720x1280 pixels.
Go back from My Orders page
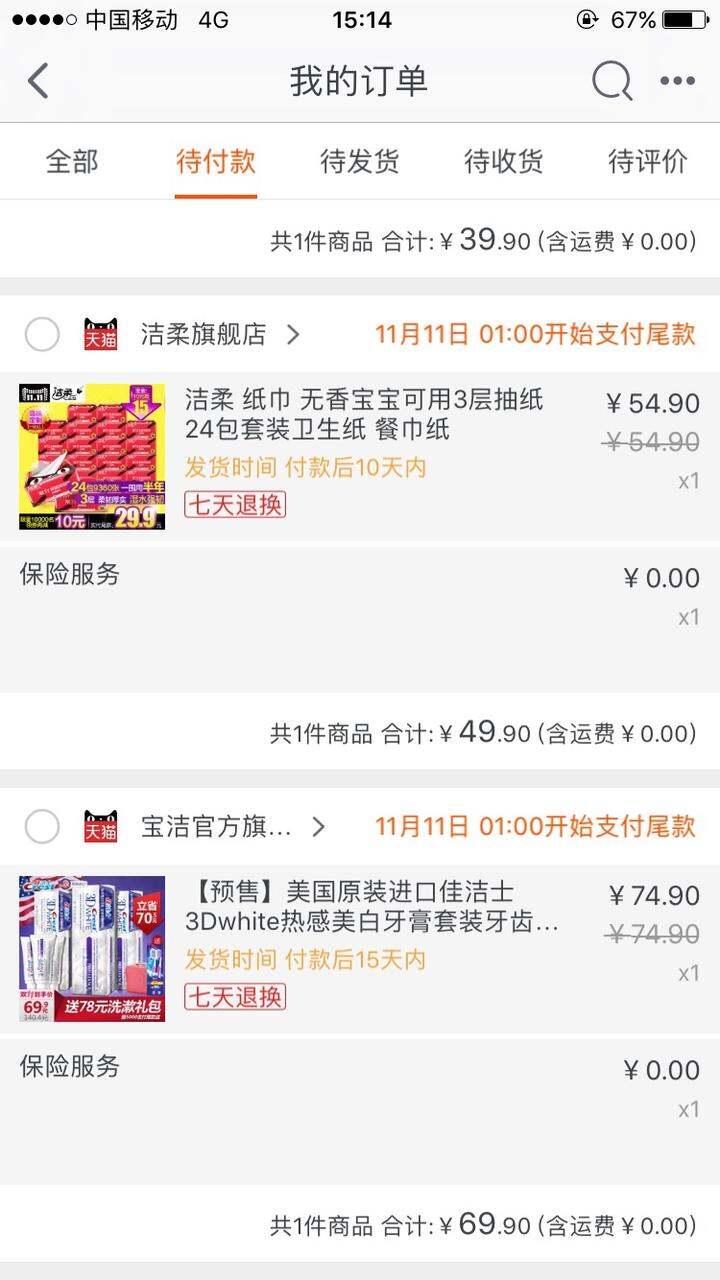(x=38, y=81)
